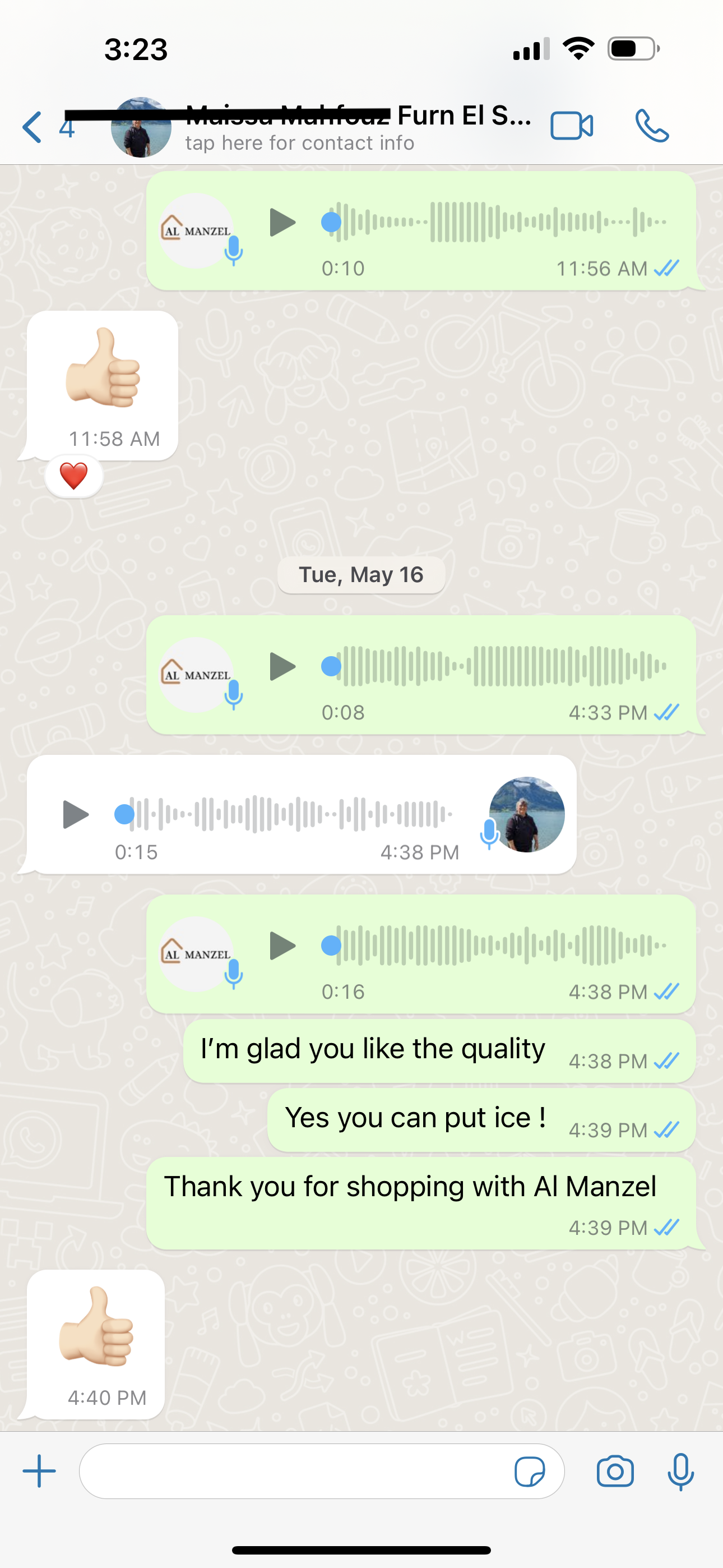Start a voice call with this contact
The width and height of the screenshot is (723, 1568).
click(x=652, y=126)
